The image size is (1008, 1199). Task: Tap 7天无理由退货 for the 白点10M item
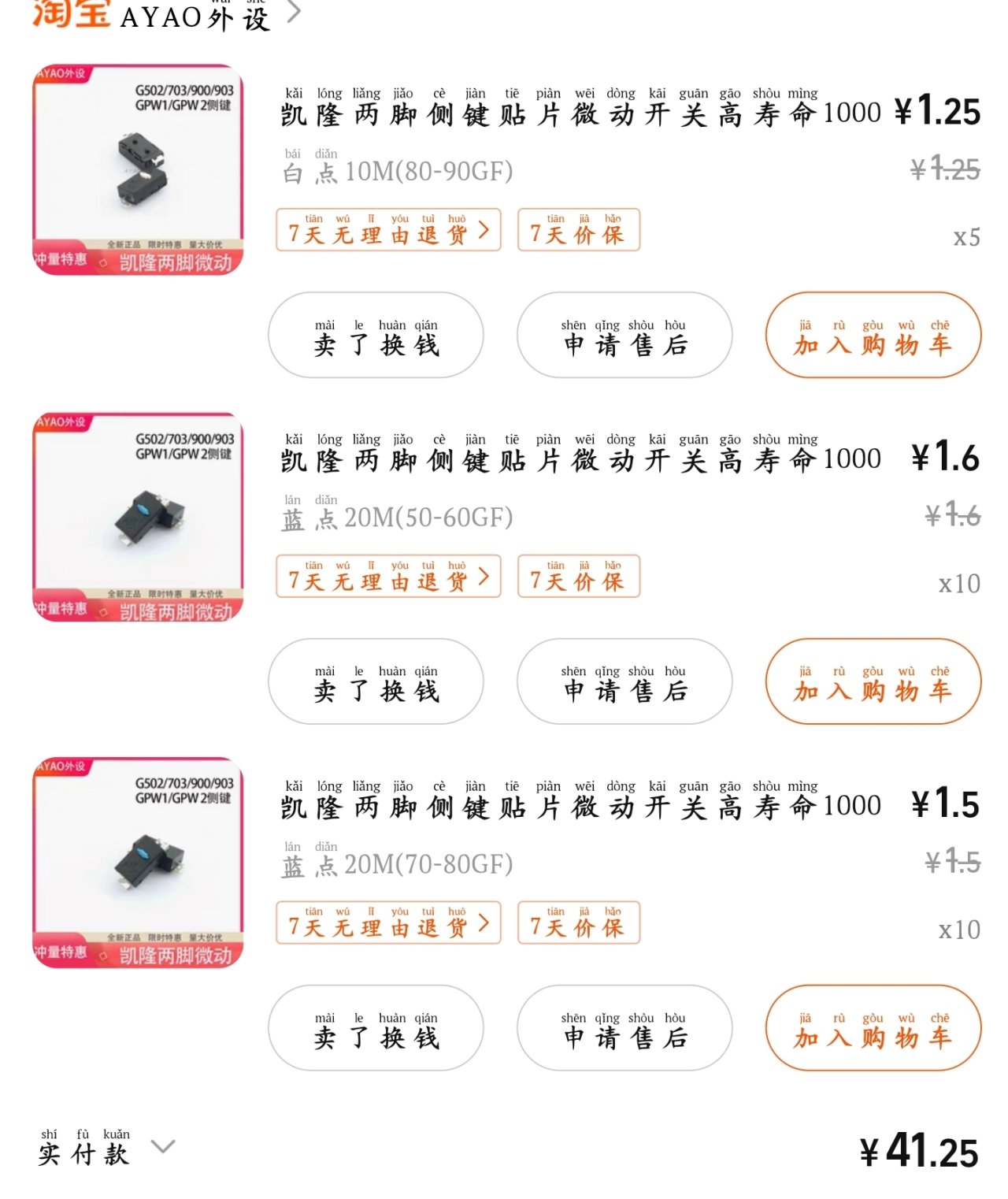388,230
